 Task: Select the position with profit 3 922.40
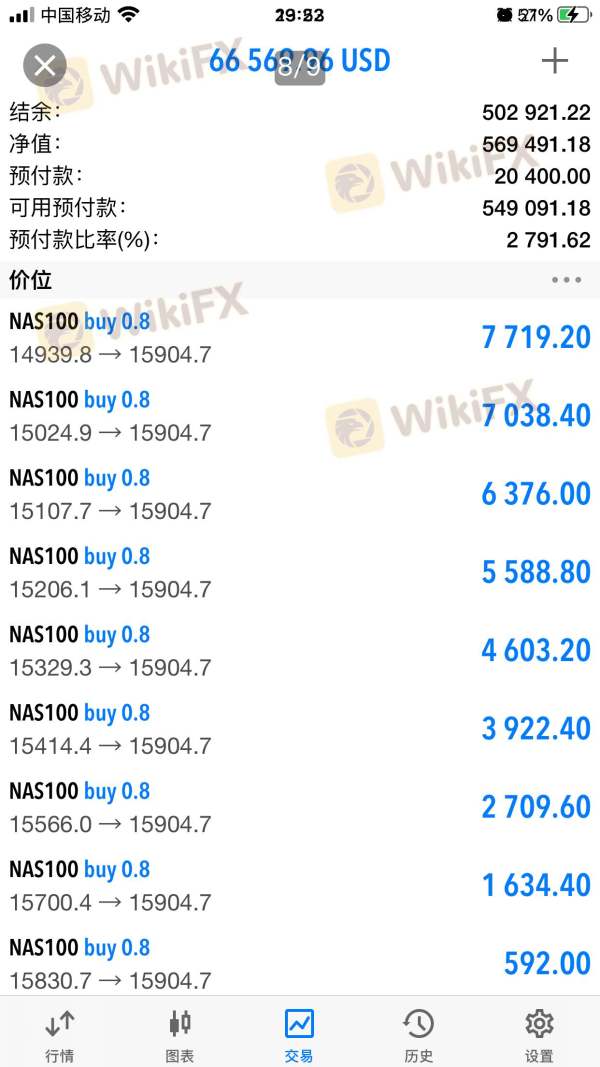tap(300, 729)
